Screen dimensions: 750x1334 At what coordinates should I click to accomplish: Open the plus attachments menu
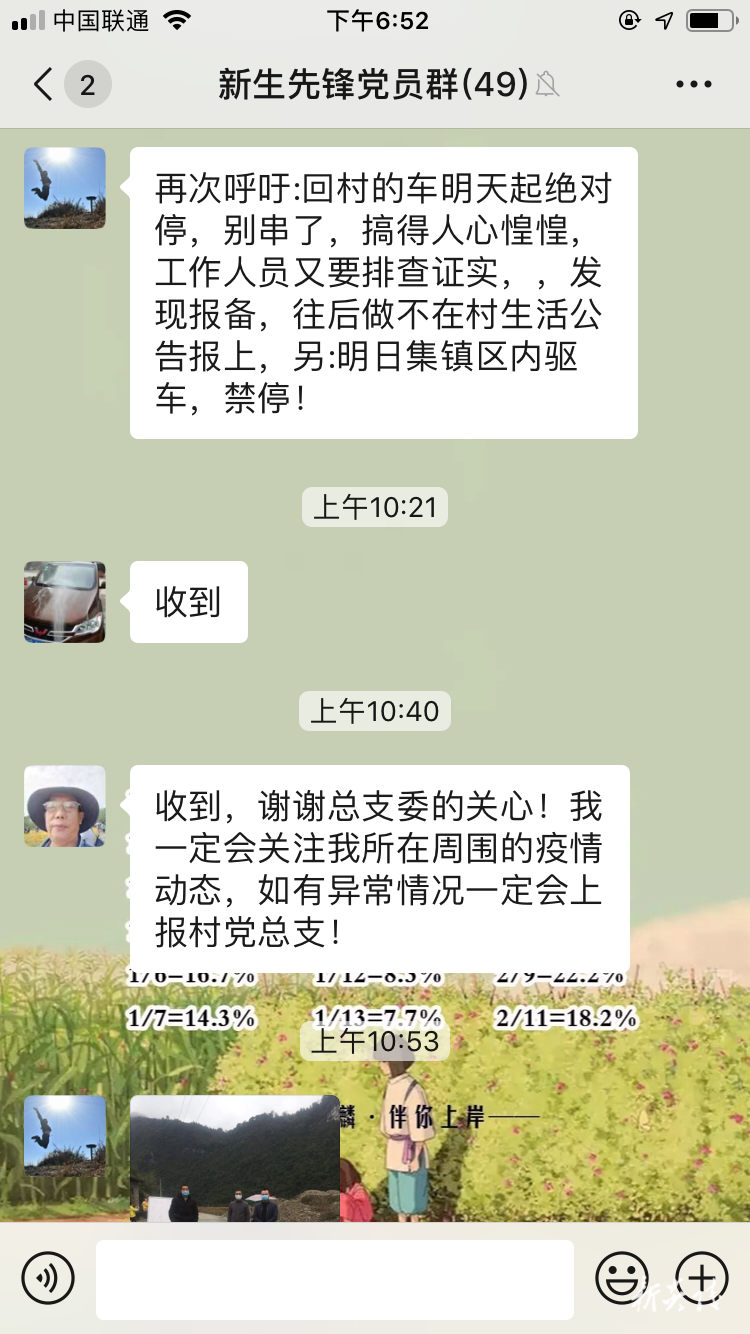(x=702, y=1278)
